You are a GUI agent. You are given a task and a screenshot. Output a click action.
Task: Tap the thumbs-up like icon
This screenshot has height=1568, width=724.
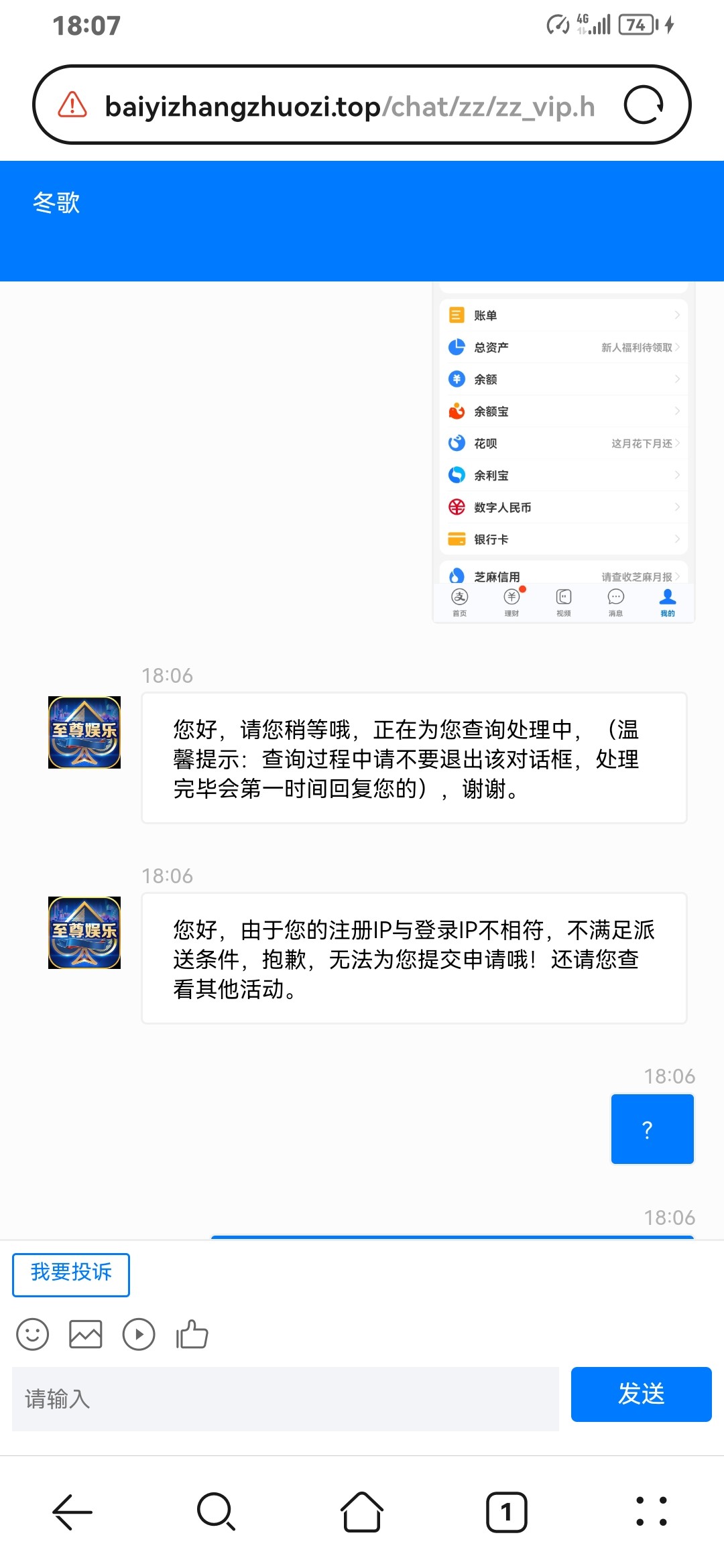(192, 1334)
